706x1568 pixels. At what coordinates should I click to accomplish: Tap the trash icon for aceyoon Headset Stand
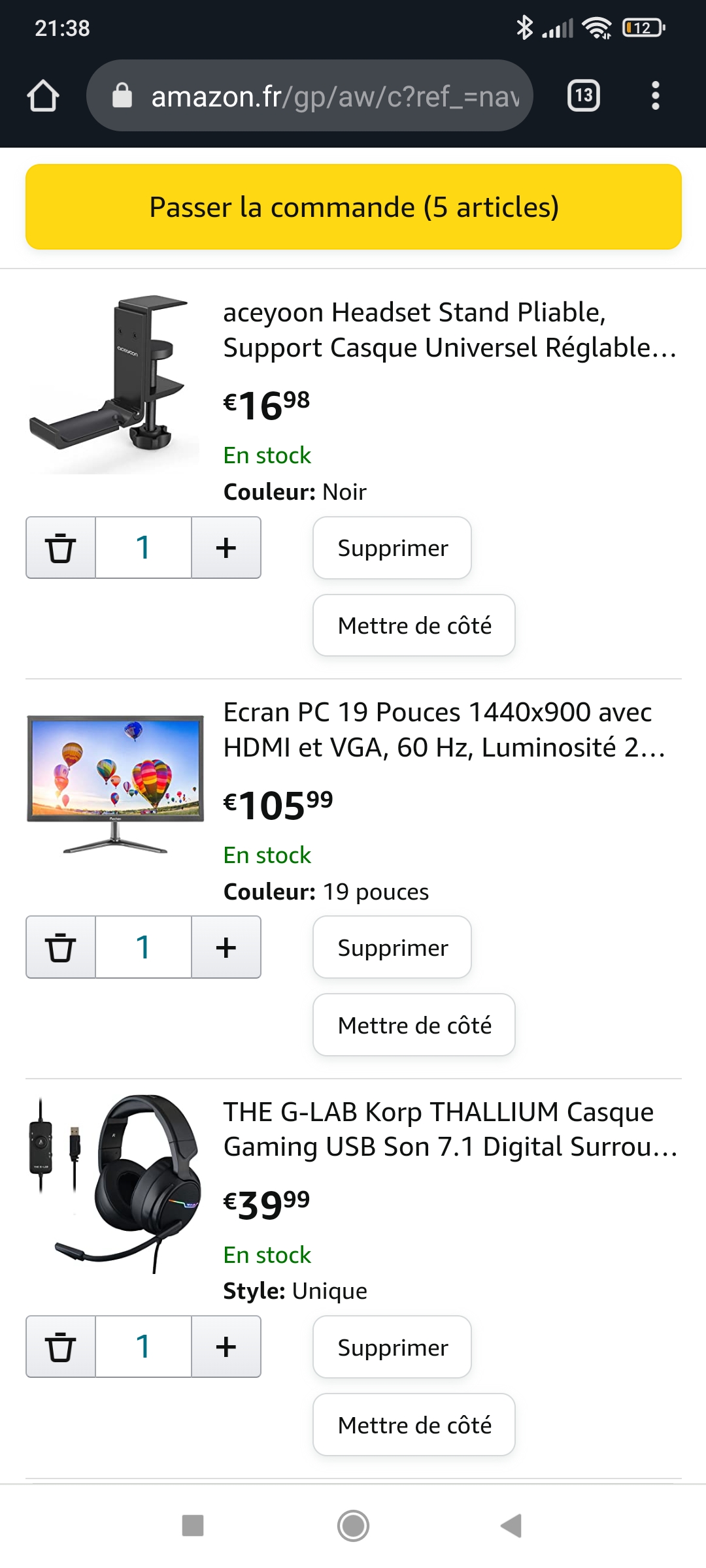[61, 547]
